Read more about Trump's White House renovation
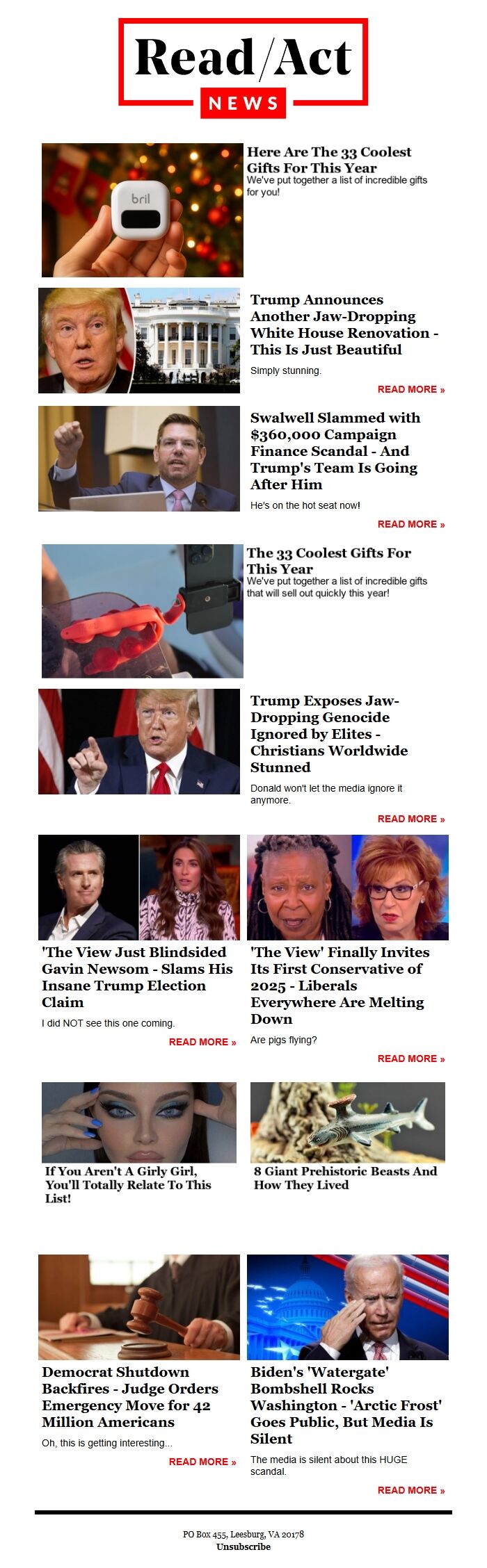Viewport: 487px width, 1568px height. [x=410, y=389]
